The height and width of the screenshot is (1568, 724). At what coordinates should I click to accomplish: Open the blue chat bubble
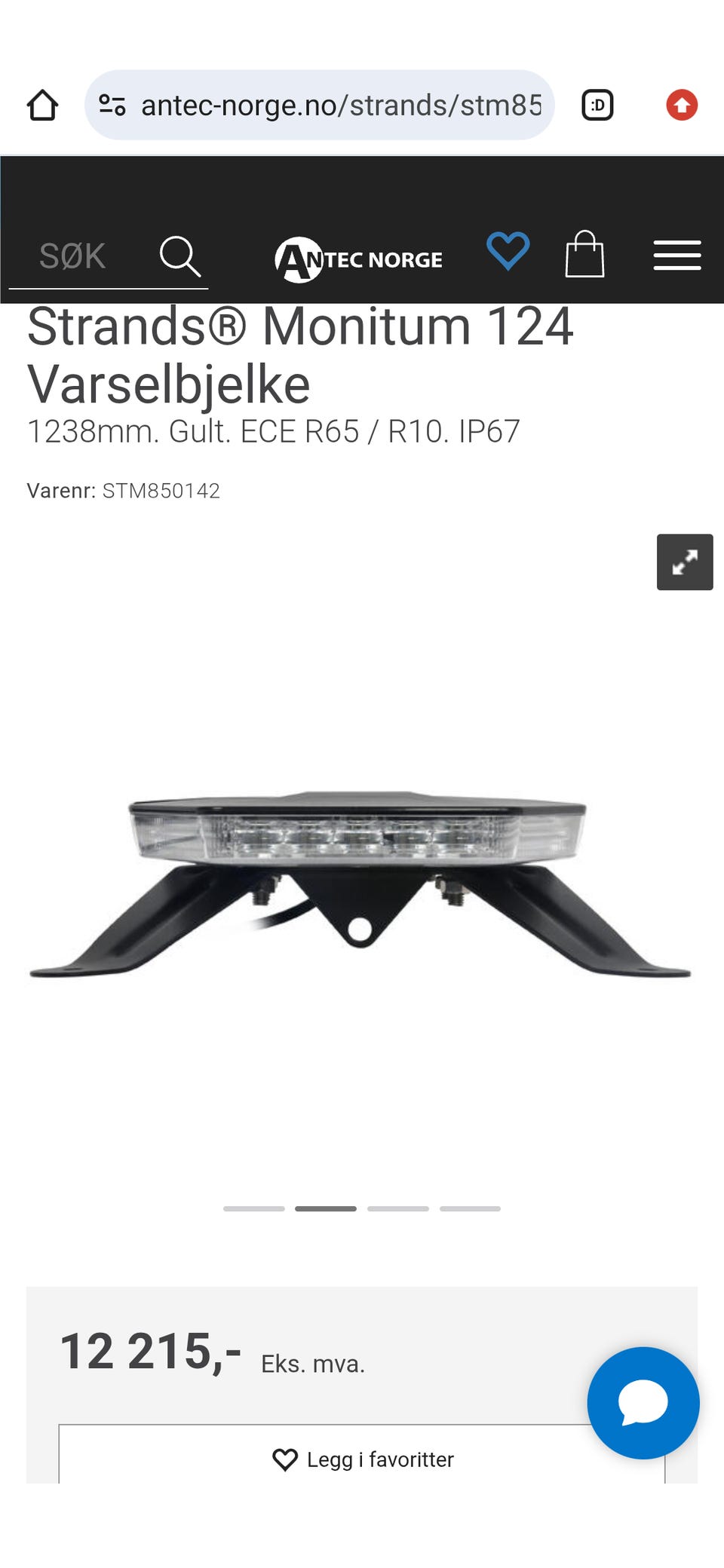click(x=643, y=1403)
